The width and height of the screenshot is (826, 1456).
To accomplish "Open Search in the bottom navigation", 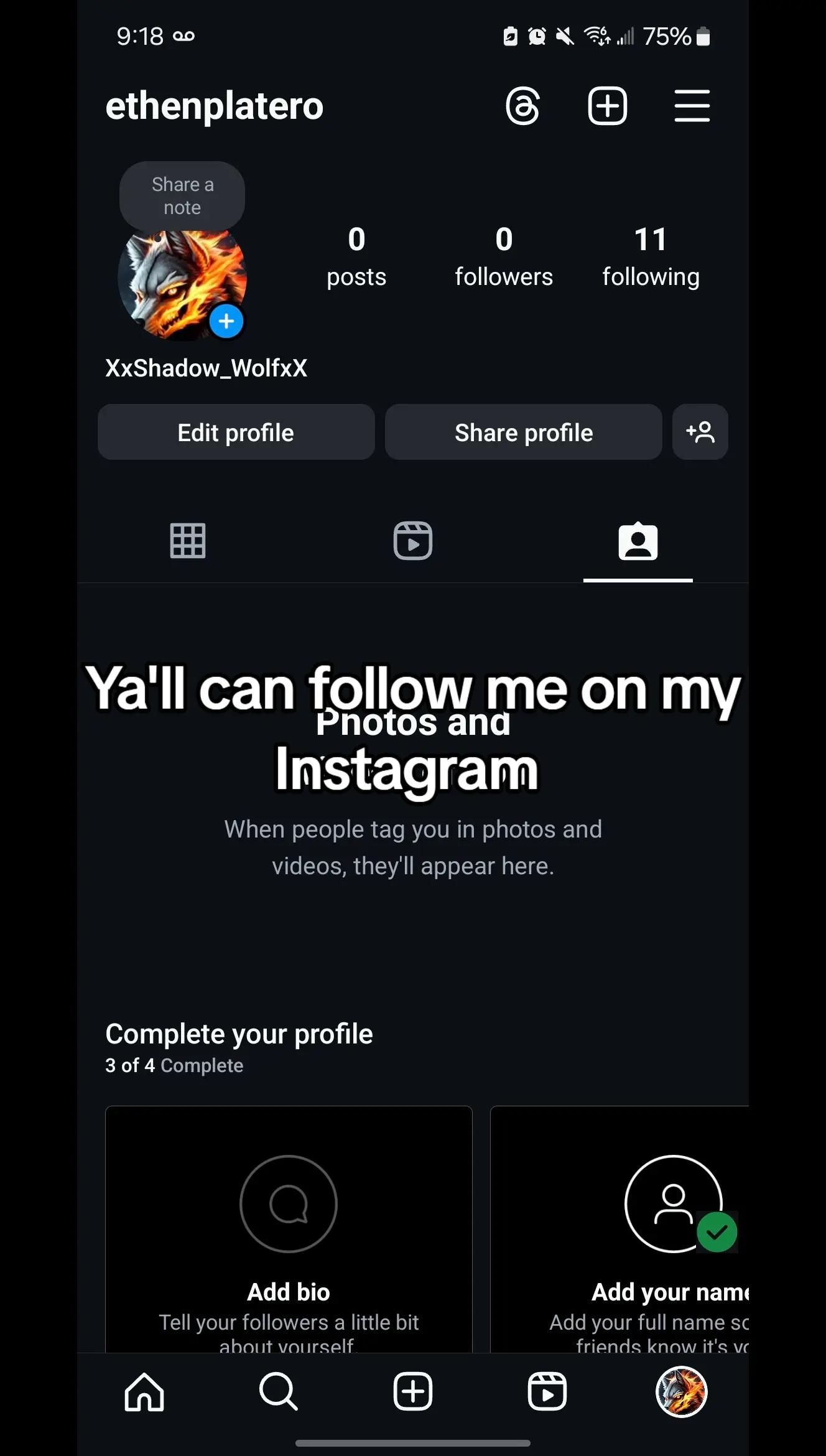I will coord(278,1392).
